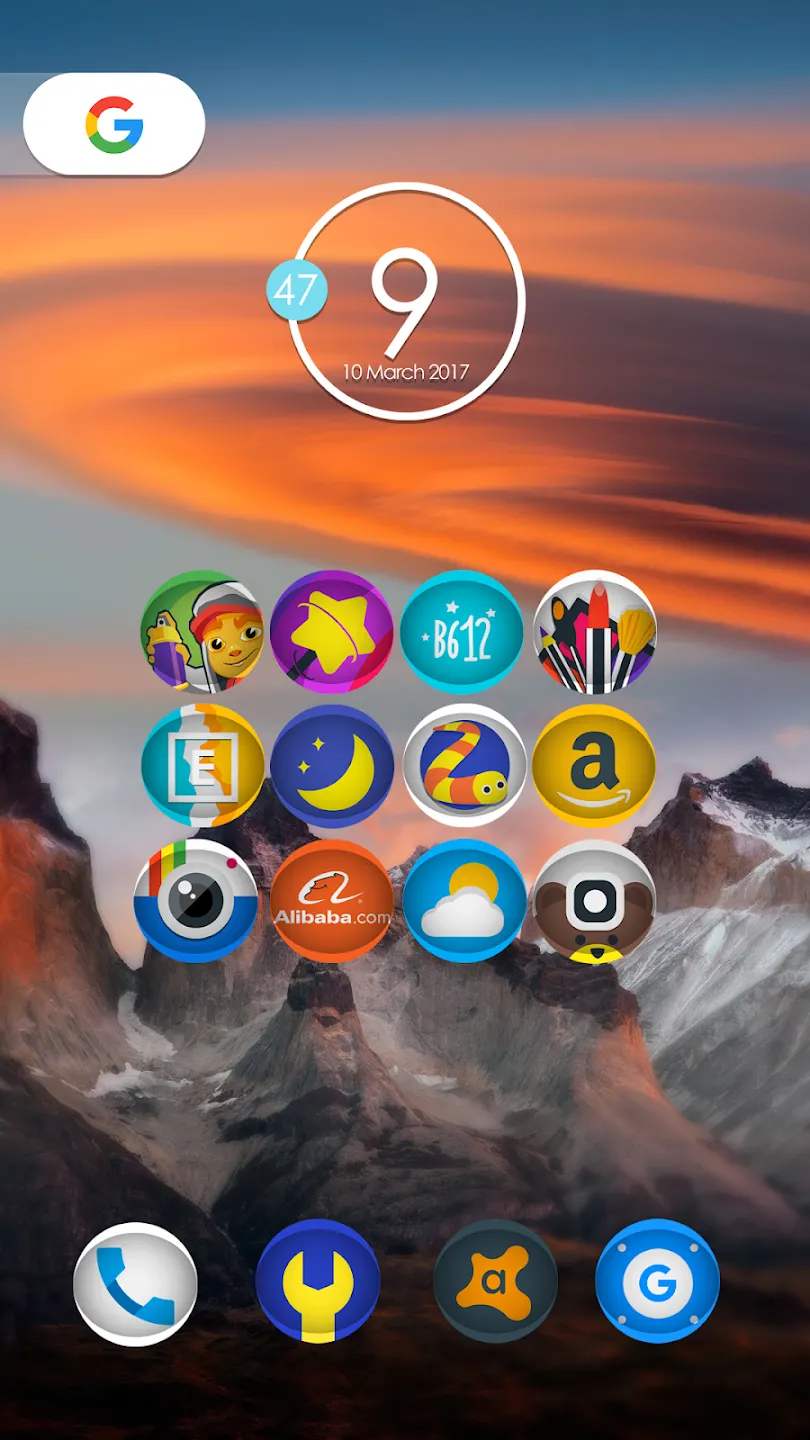Image resolution: width=810 pixels, height=1440 pixels.
Task: Launch the B612 camera app
Action: (x=462, y=632)
